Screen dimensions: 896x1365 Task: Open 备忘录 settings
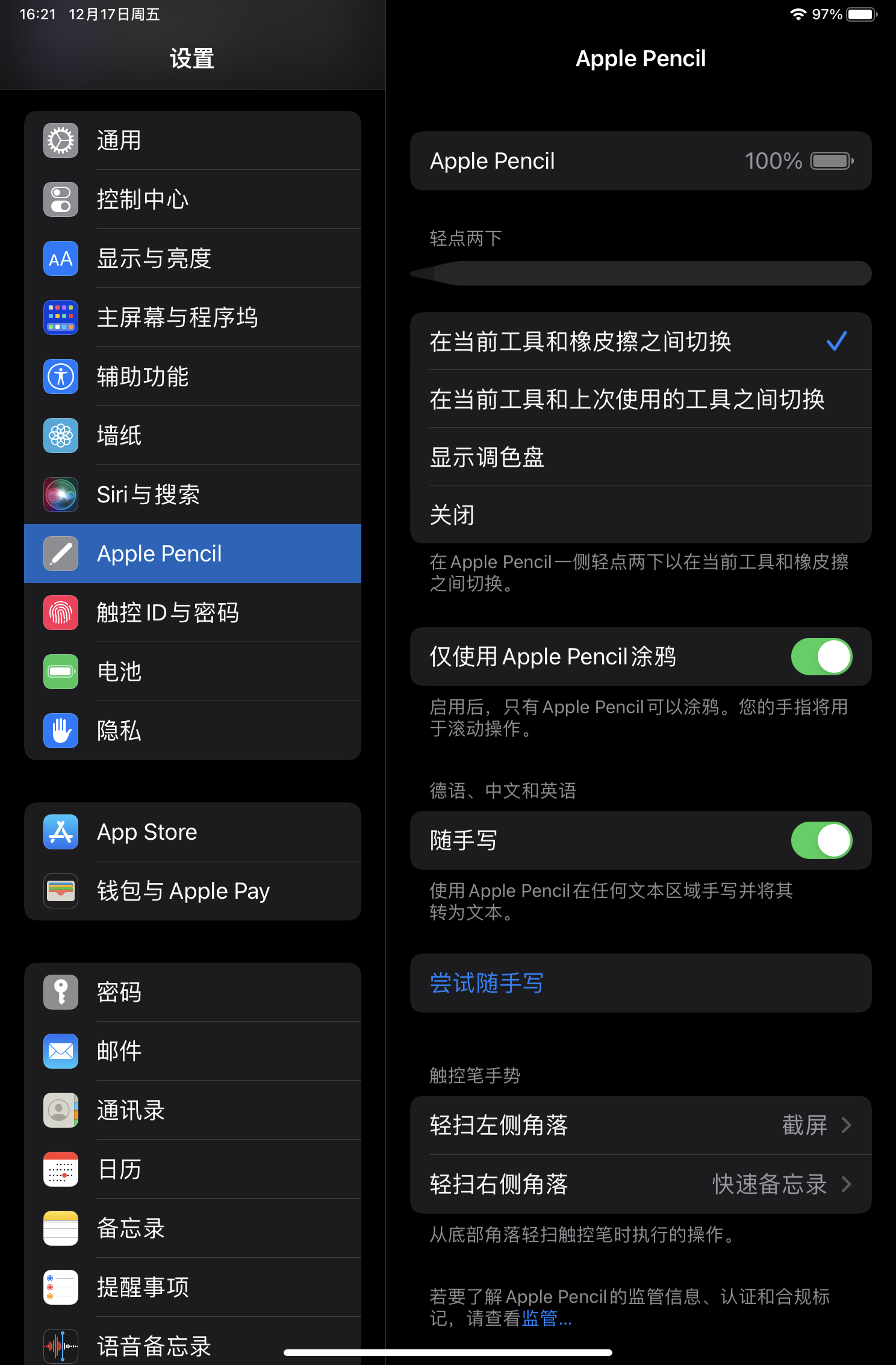[x=193, y=1228]
